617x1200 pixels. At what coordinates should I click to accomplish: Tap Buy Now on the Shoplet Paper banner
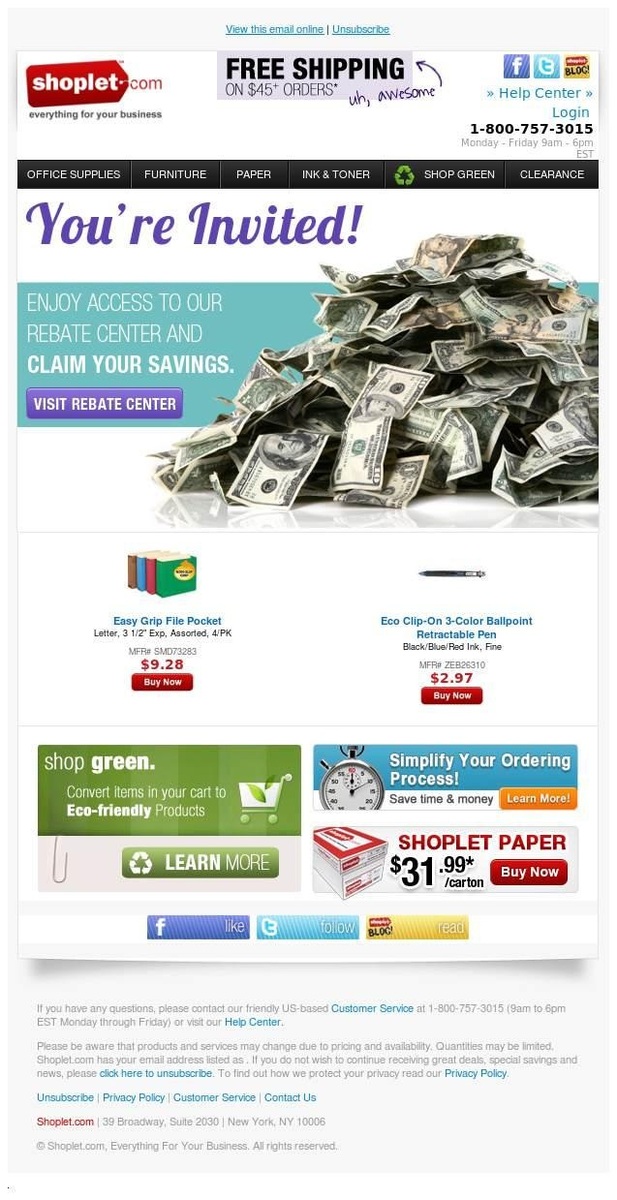pos(529,872)
